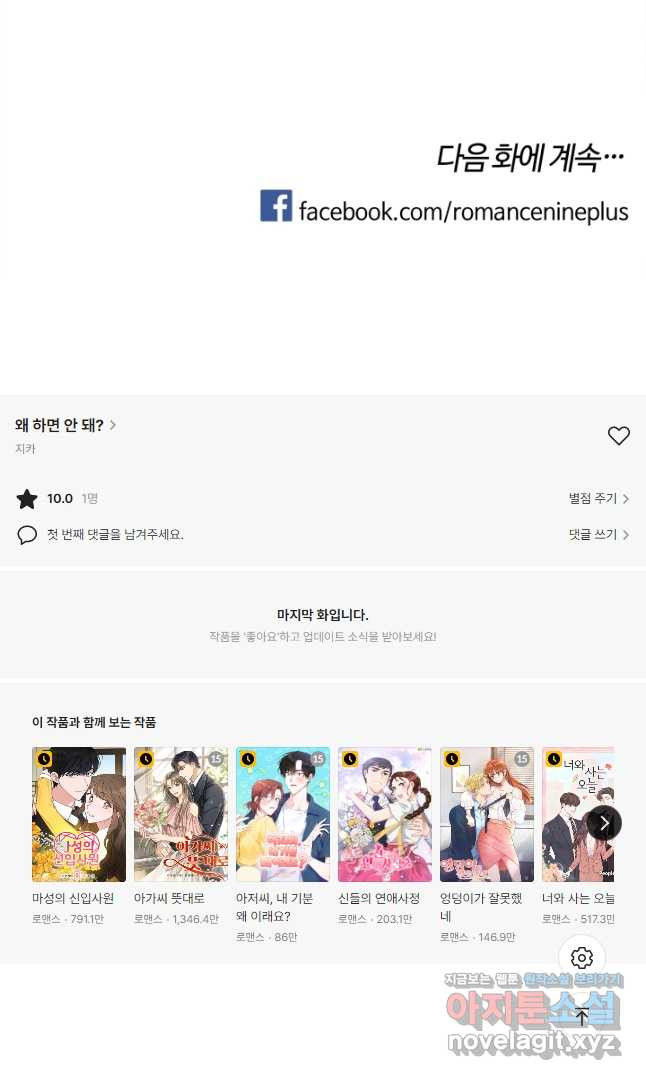646x1080 pixels.
Task: Jump to top with the up arrow
Action: (x=582, y=1017)
